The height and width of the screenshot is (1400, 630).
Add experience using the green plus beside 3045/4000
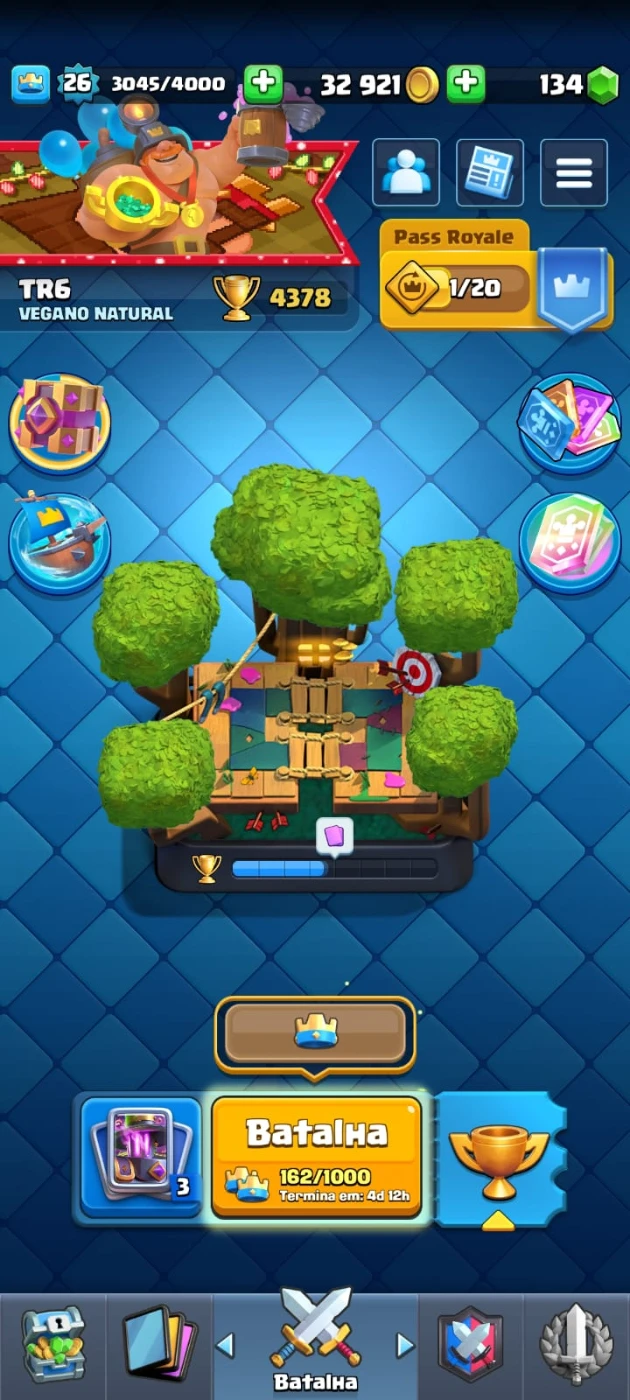pyautogui.click(x=263, y=84)
